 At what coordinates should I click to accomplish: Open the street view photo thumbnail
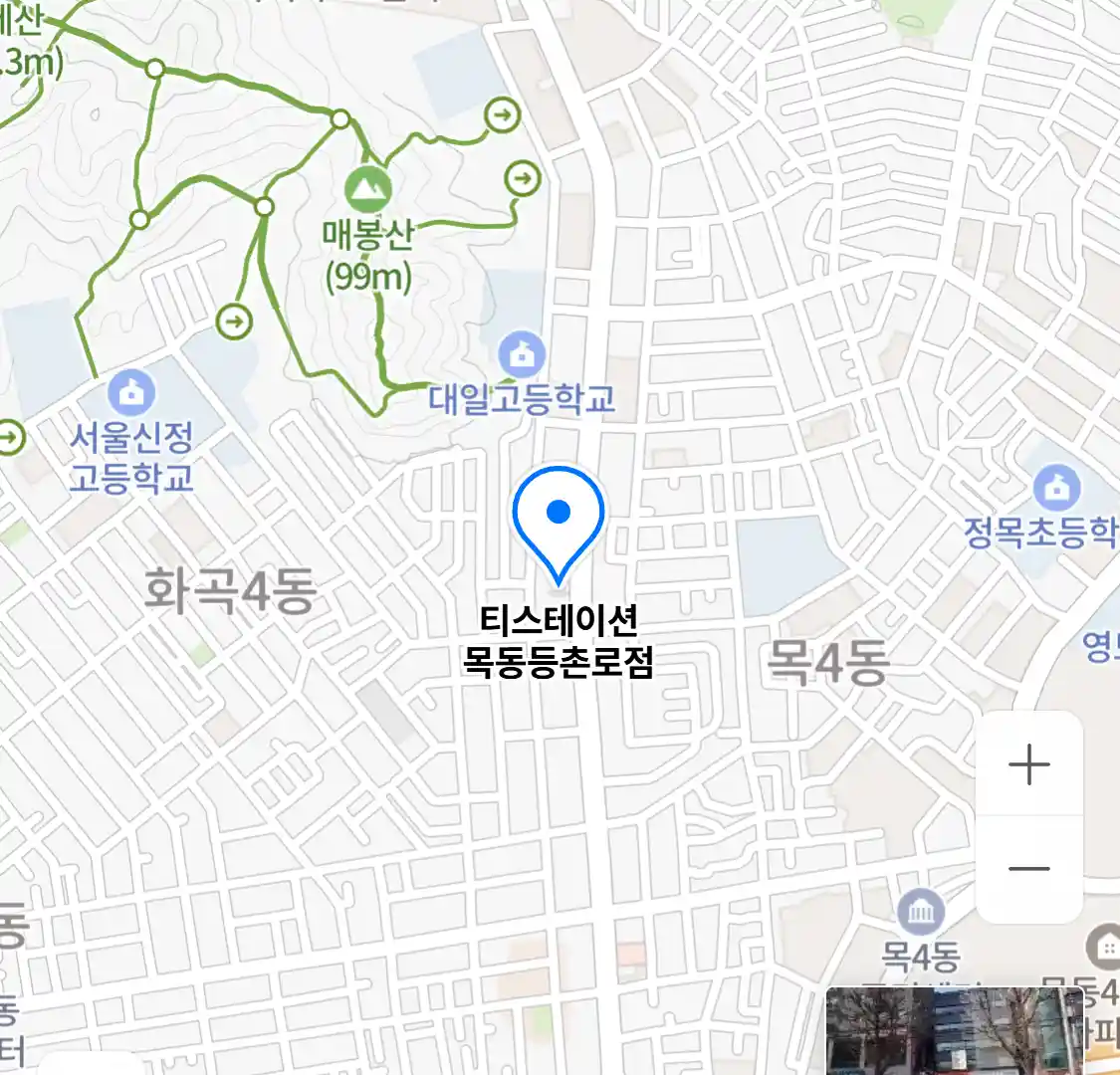pos(954,1030)
